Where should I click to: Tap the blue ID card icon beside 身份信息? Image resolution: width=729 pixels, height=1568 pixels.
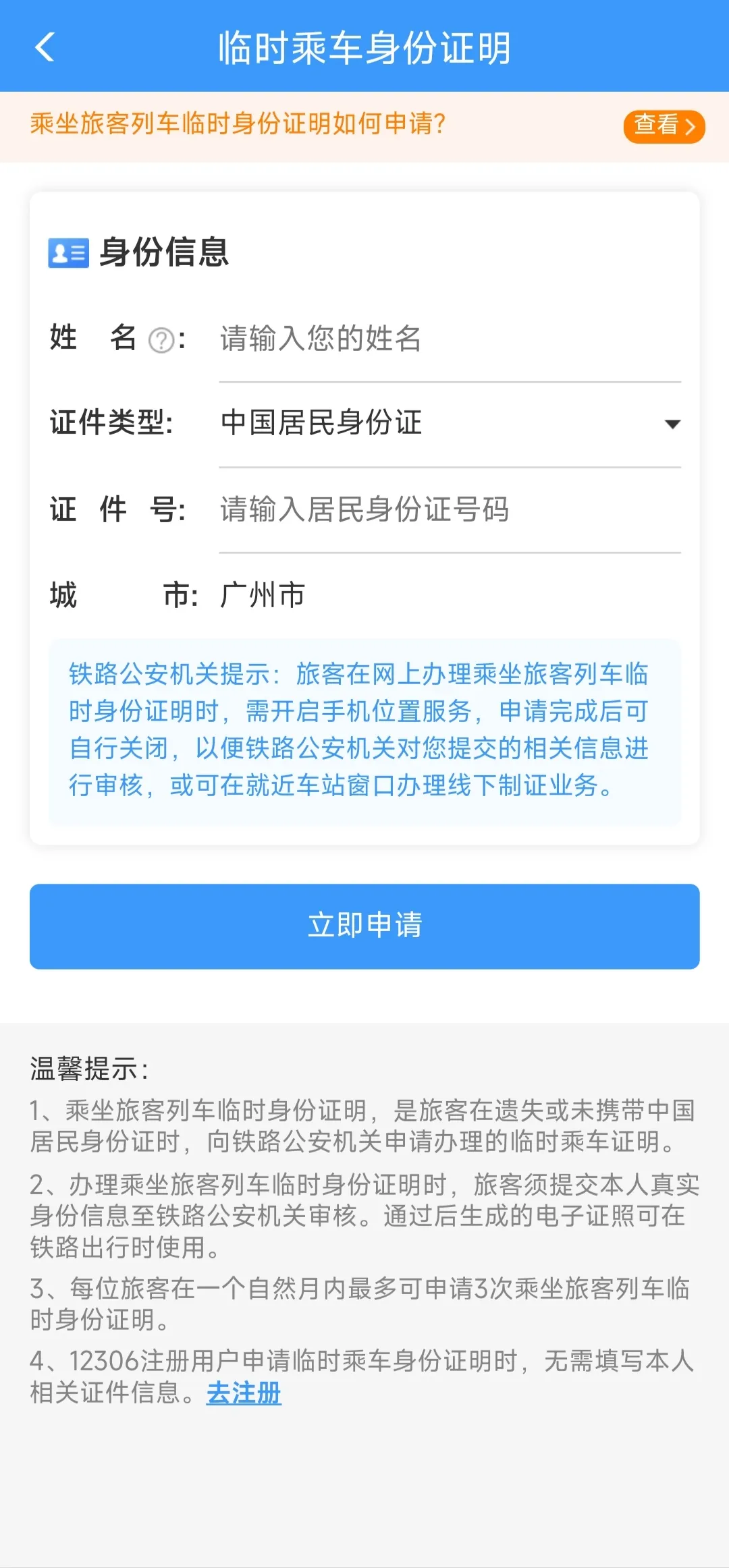point(66,253)
